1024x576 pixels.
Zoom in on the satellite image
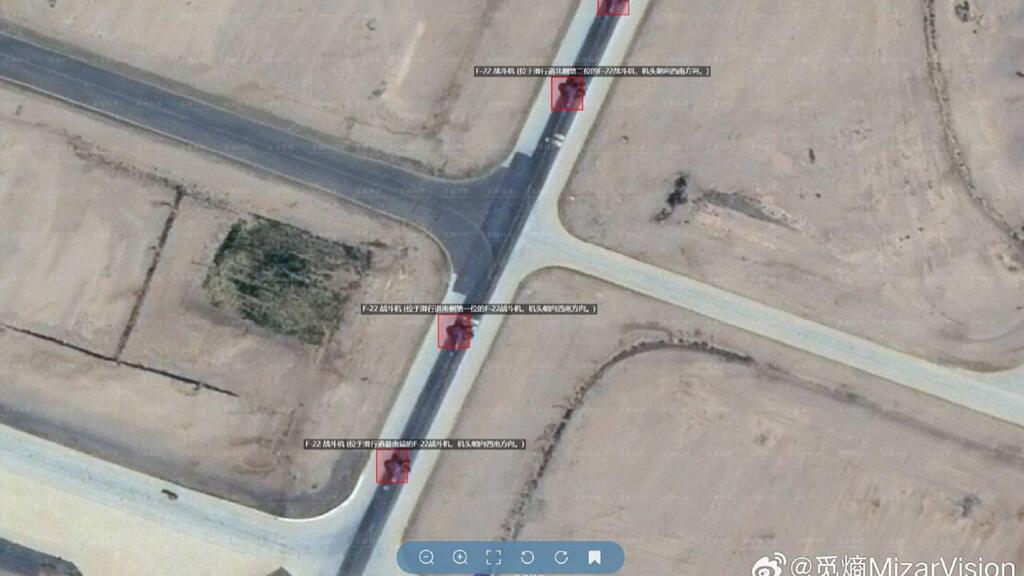click(460, 557)
